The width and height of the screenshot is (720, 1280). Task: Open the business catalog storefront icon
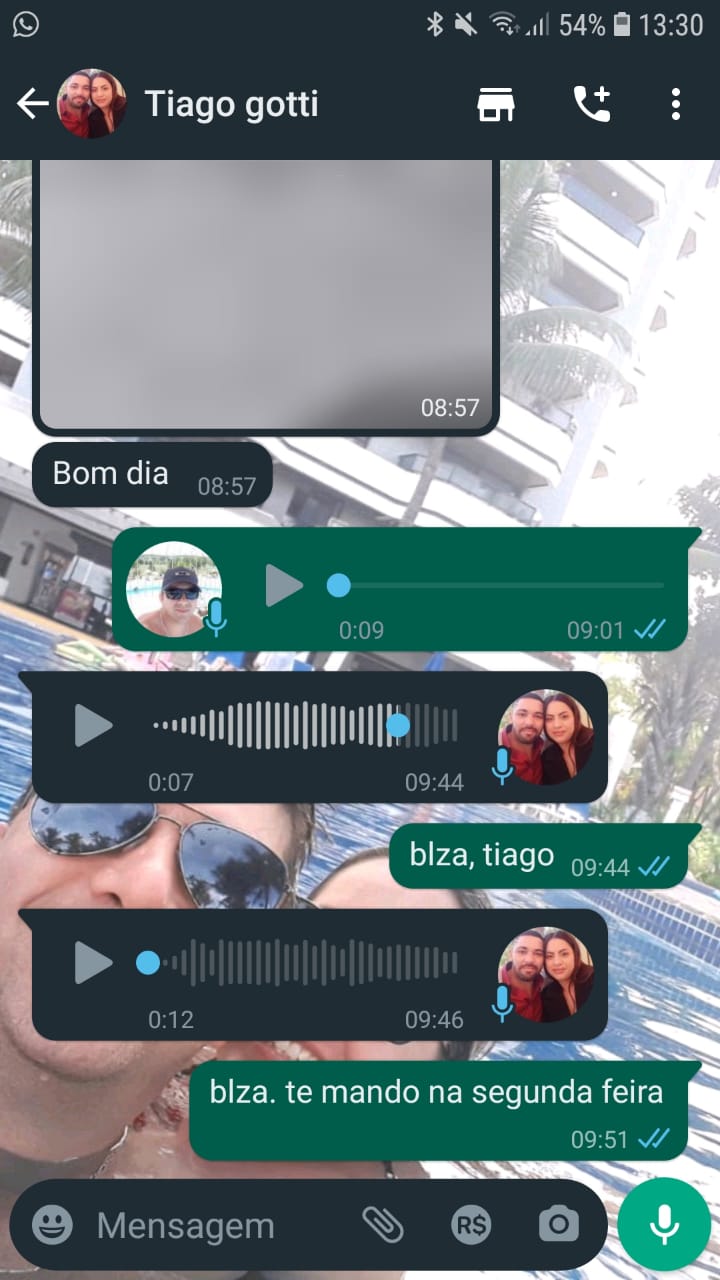pyautogui.click(x=495, y=104)
